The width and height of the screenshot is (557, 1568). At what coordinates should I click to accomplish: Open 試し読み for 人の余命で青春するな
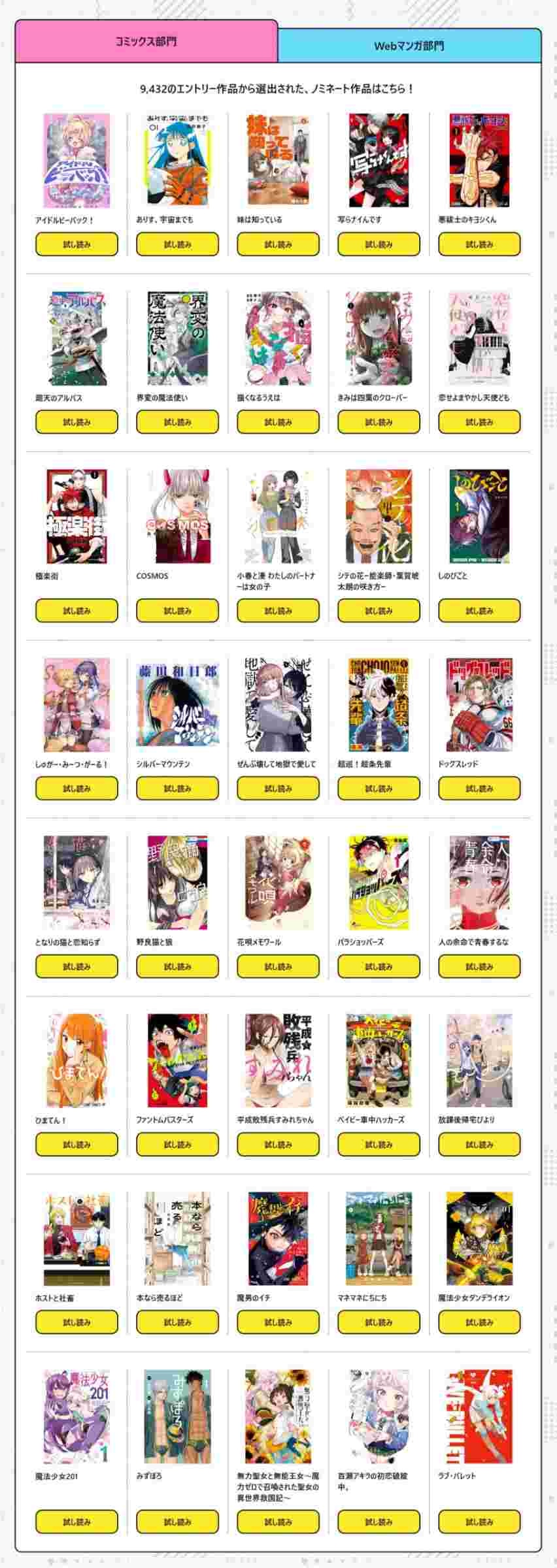click(x=479, y=966)
